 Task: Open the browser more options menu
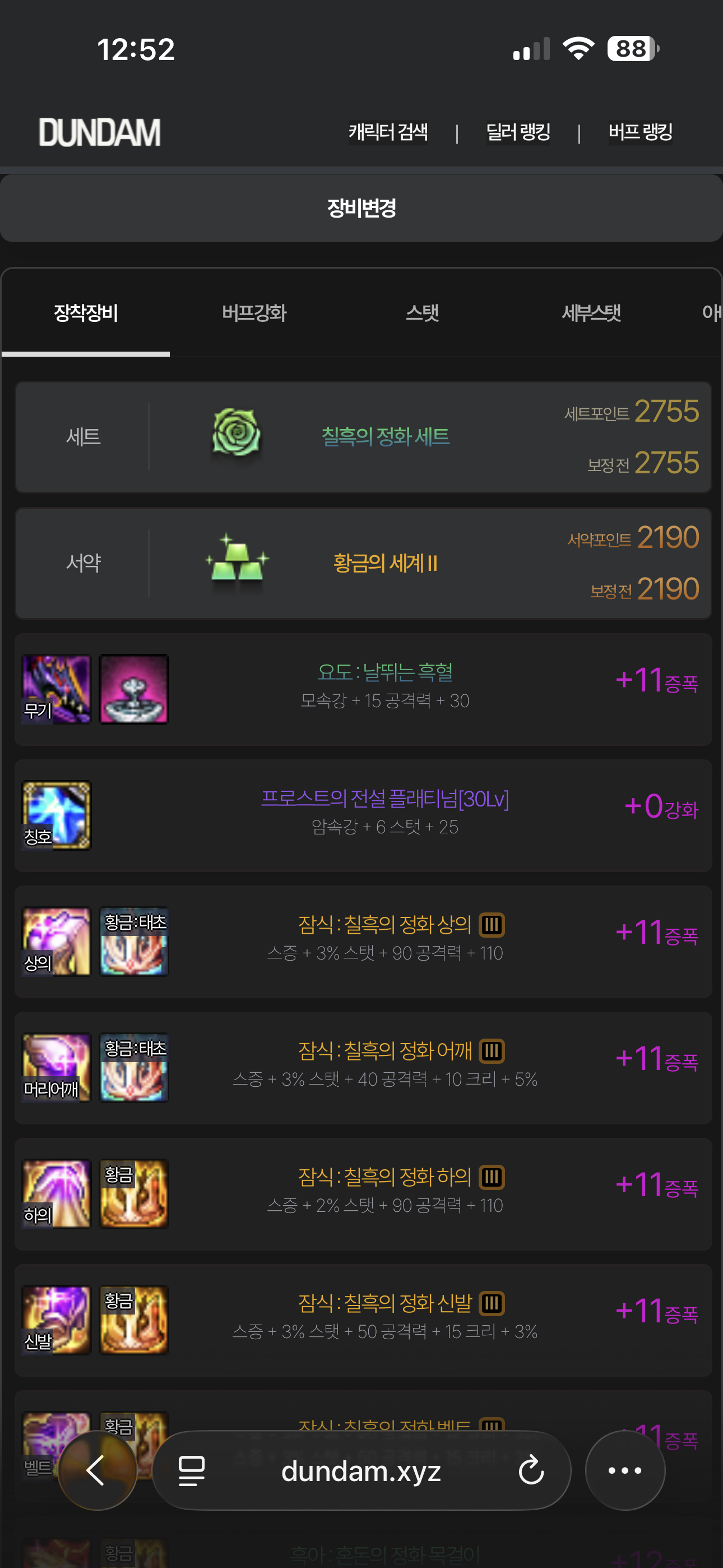(x=624, y=1470)
